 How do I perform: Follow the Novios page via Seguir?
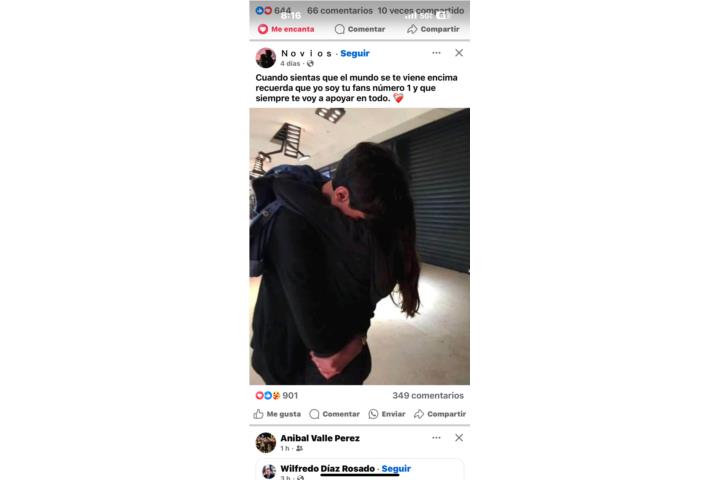click(x=355, y=53)
